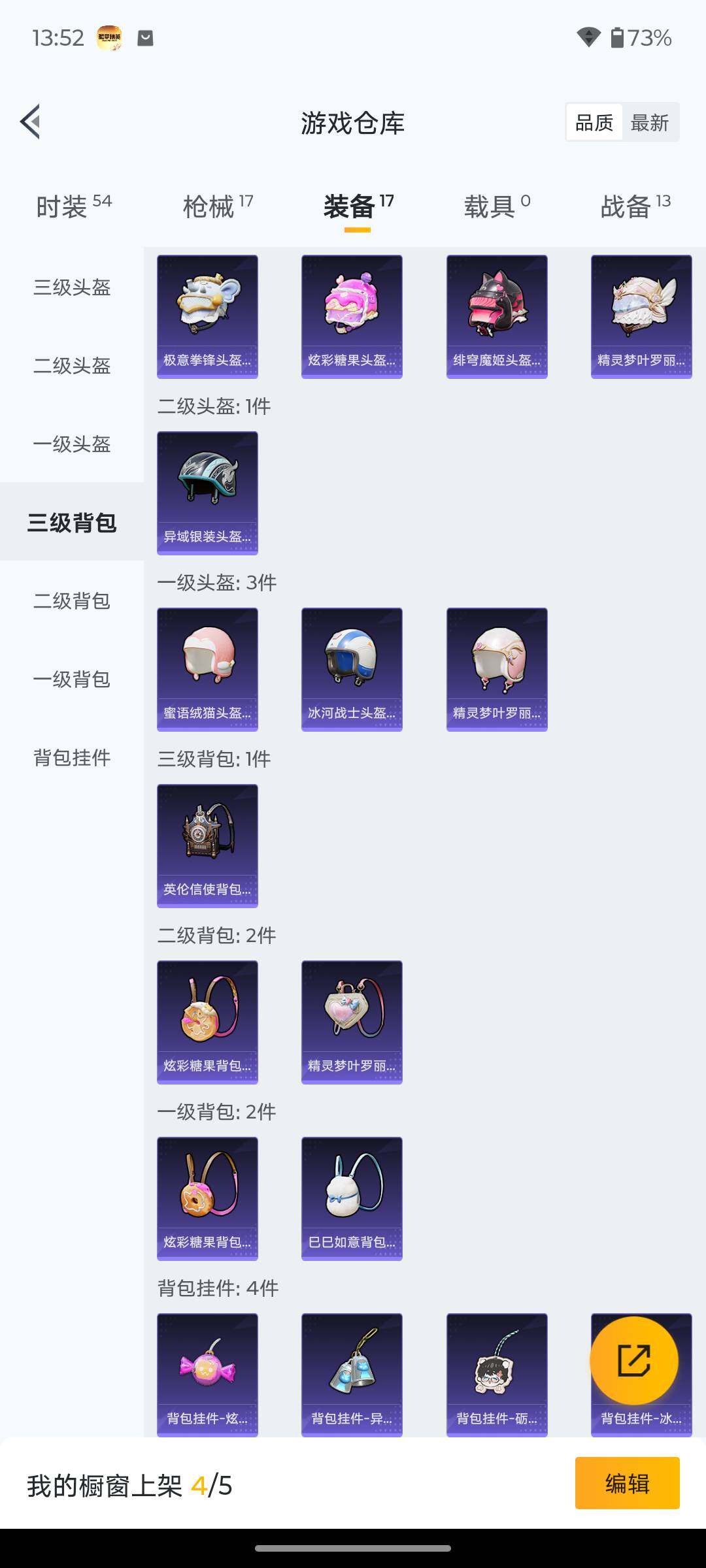Viewport: 706px width, 1568px height.
Task: Tap the yellow floating share button
Action: (633, 1360)
